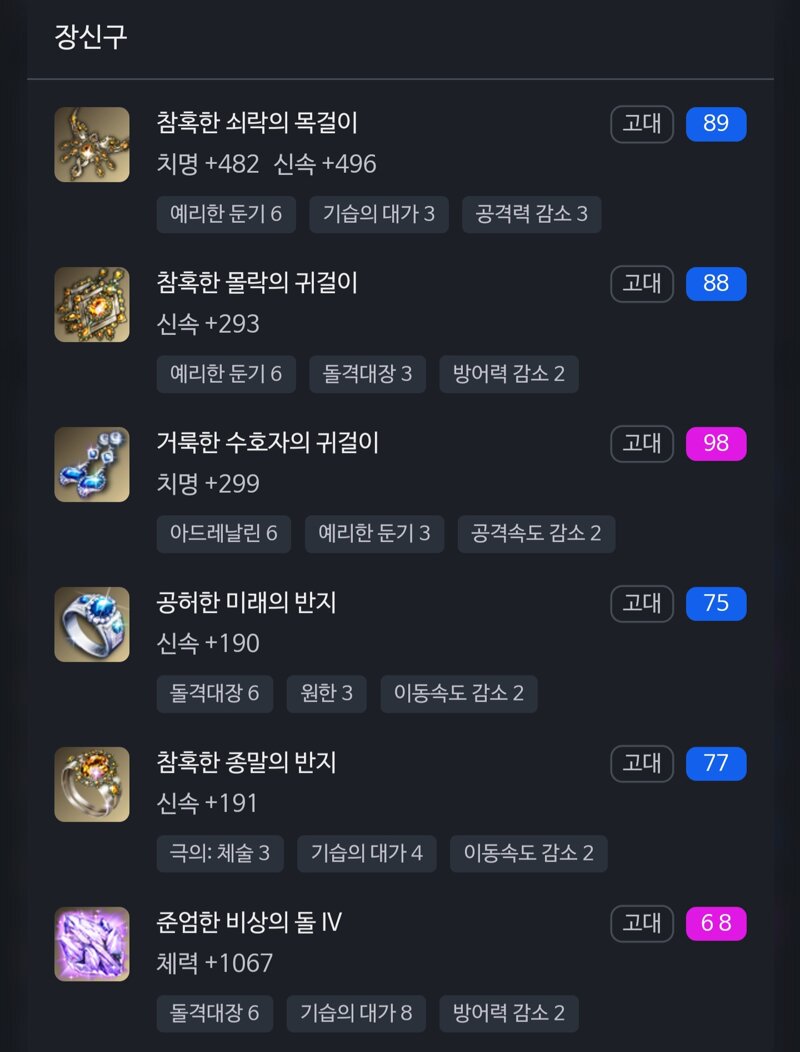Show the 참혹한 종말의 반지 ring details
The width and height of the screenshot is (800, 1052).
(246, 763)
